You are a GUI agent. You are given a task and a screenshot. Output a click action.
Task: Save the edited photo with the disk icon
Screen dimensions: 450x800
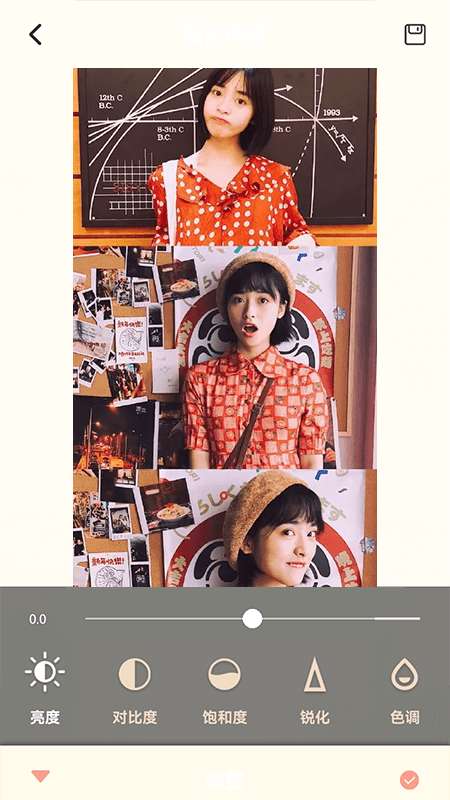(415, 35)
